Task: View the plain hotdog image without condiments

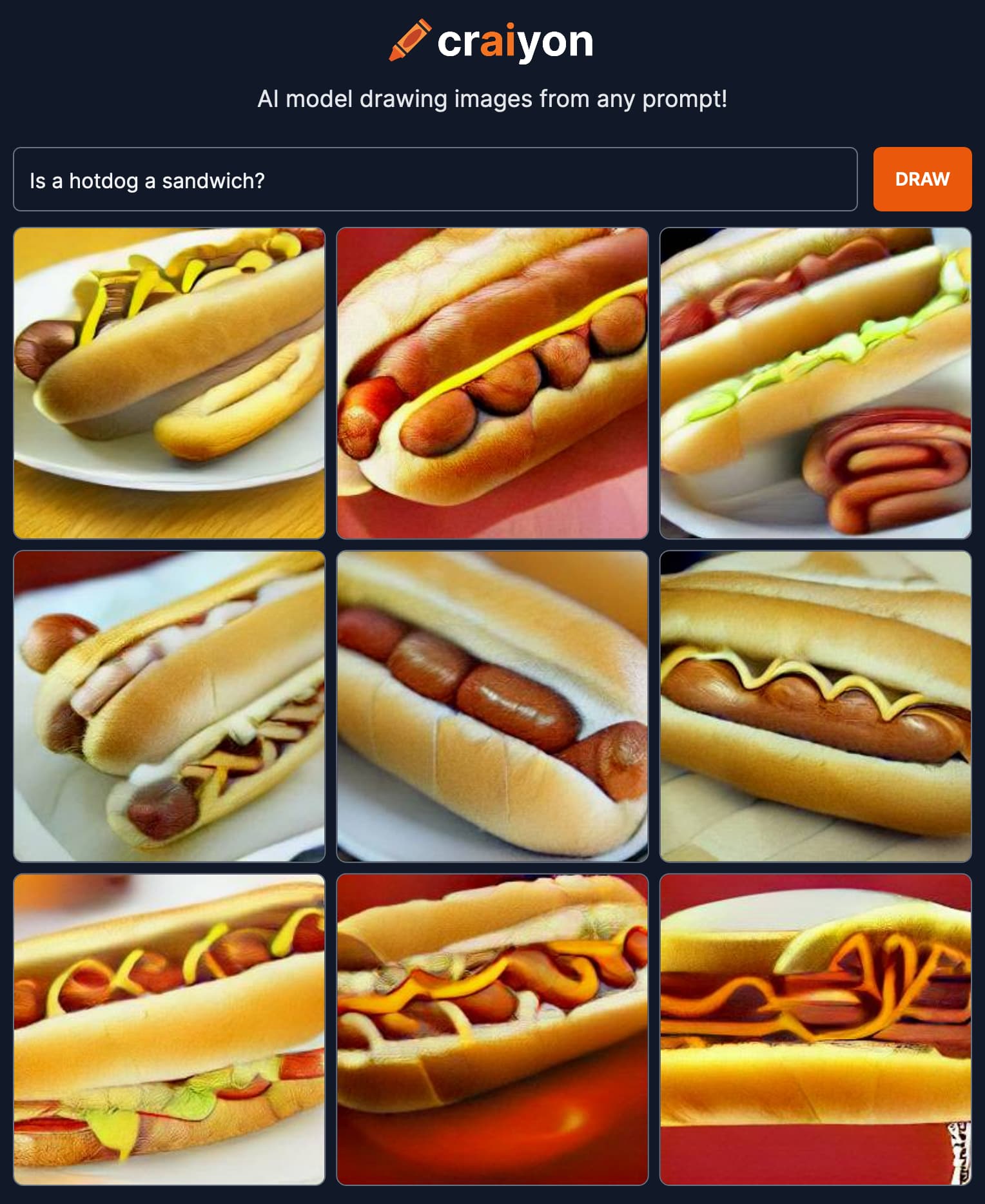Action: [492, 706]
